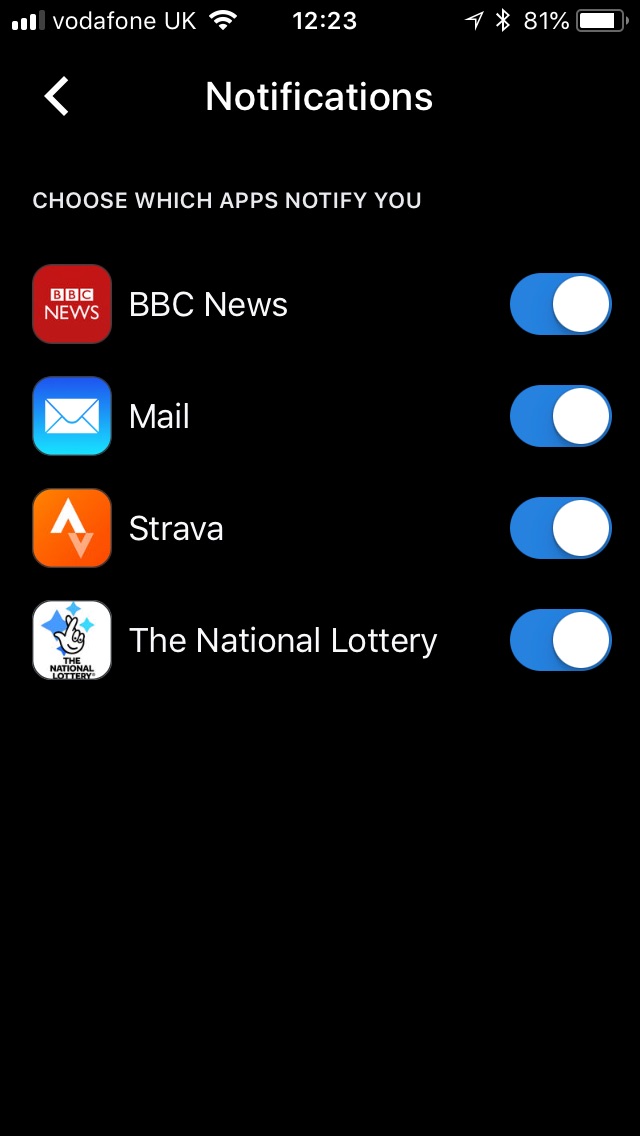Disable Mail notifications toggle
The height and width of the screenshot is (1136, 640).
point(560,416)
